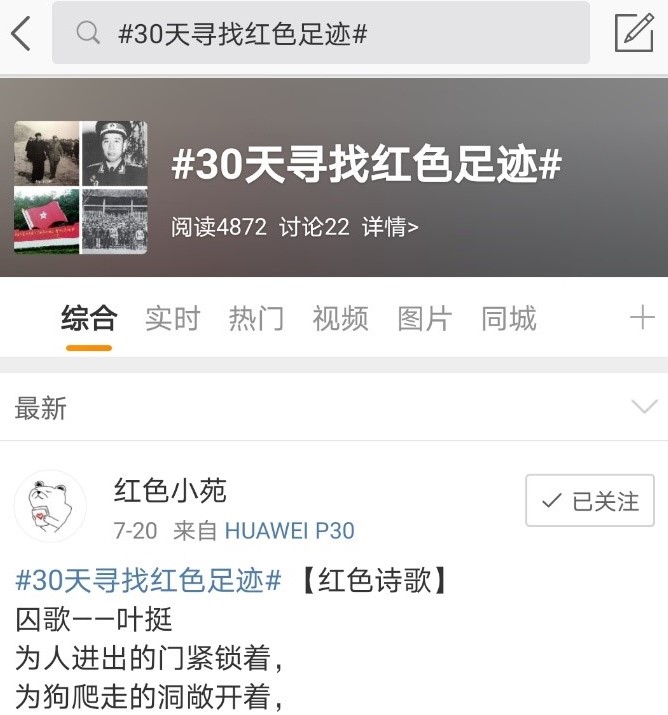
Task: Compose a new post with the edit icon
Action: pos(634,33)
